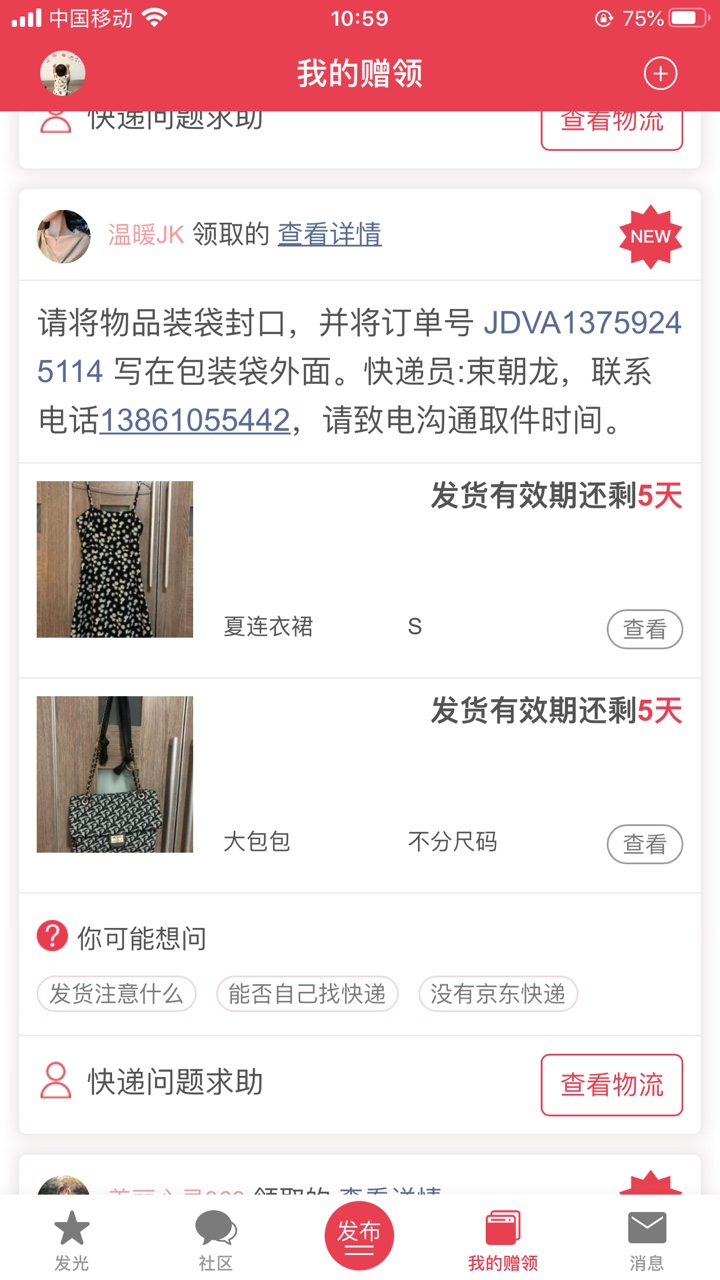This screenshot has width=720, height=1280.
Task: Open the 大包包 bag photo
Action: point(115,774)
